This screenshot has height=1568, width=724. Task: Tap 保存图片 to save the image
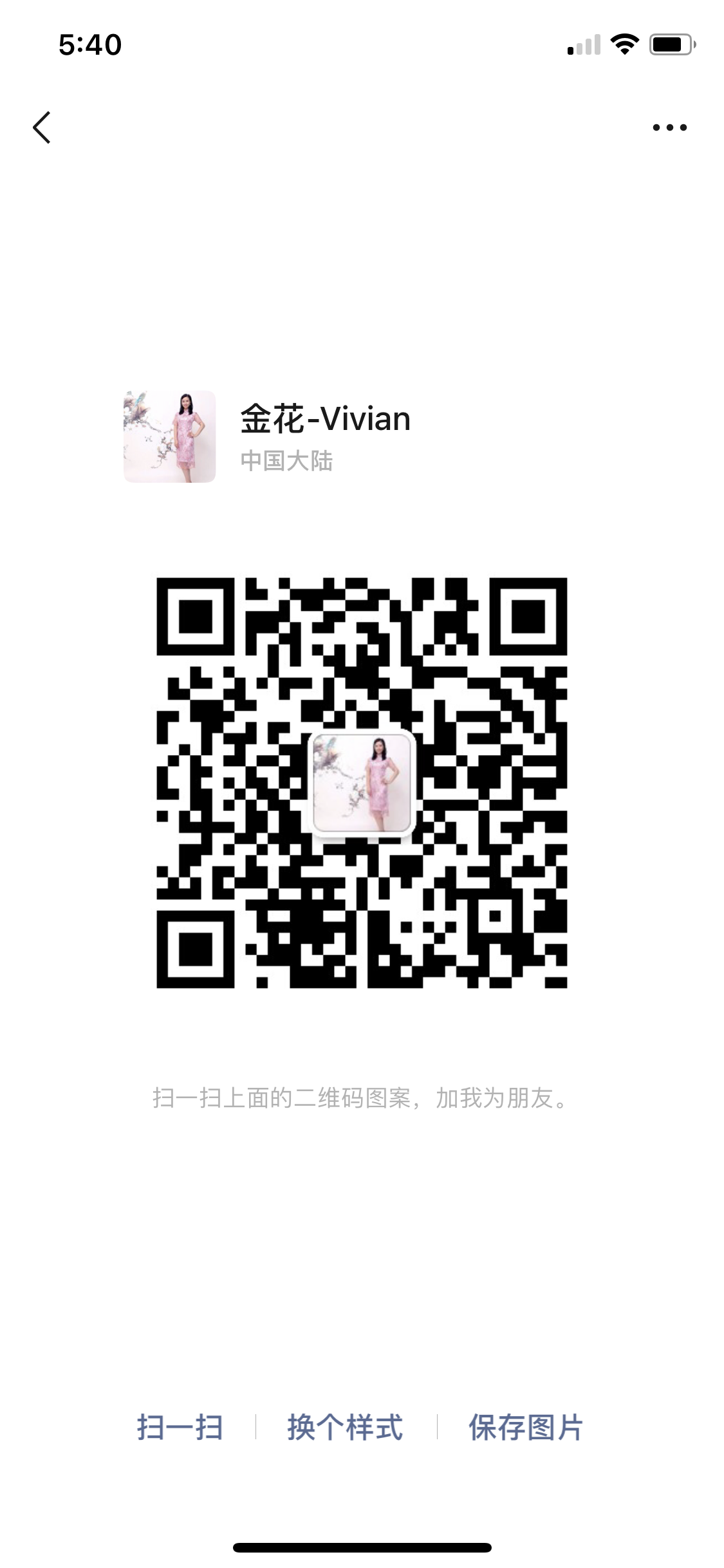525,1427
